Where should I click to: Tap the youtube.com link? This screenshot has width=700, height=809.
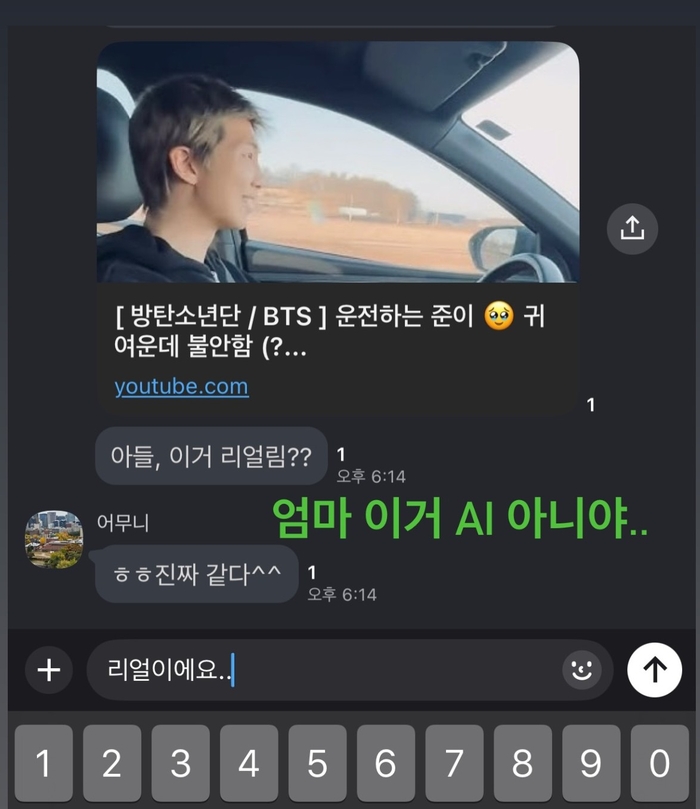181,387
